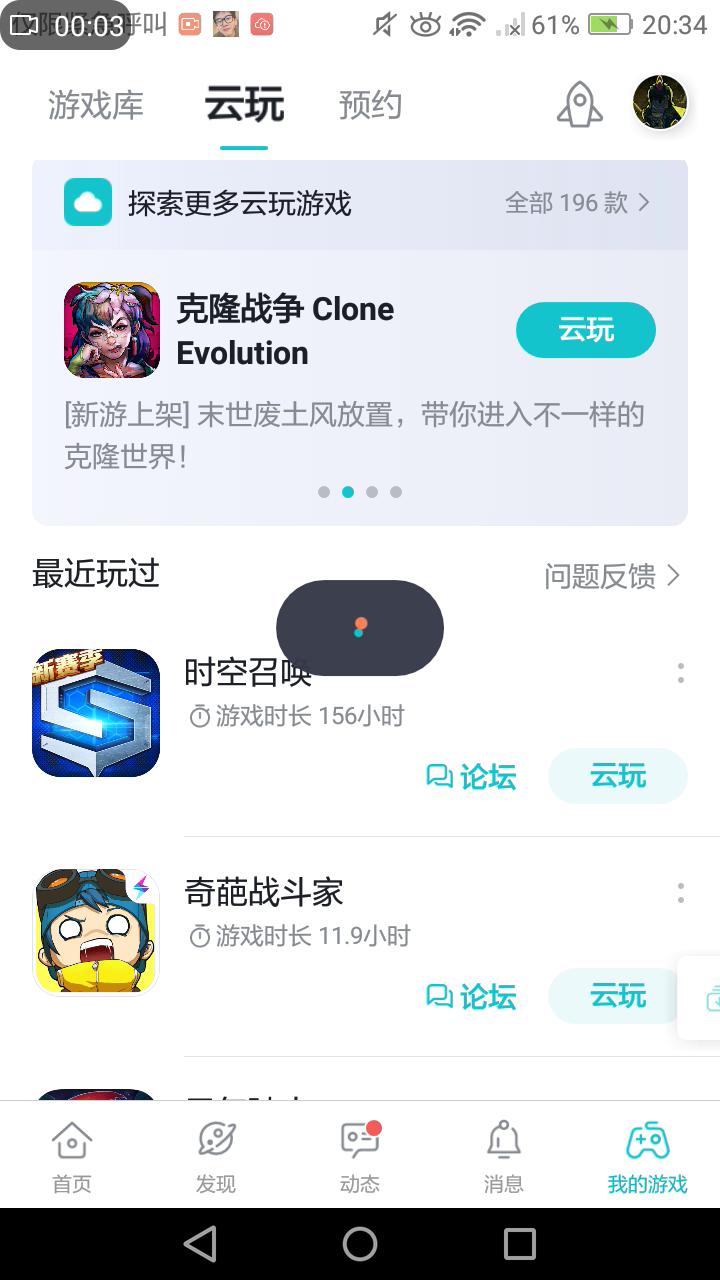Viewport: 720px width, 1280px height.
Task: Switch to the 预约 tab
Action: 370,105
